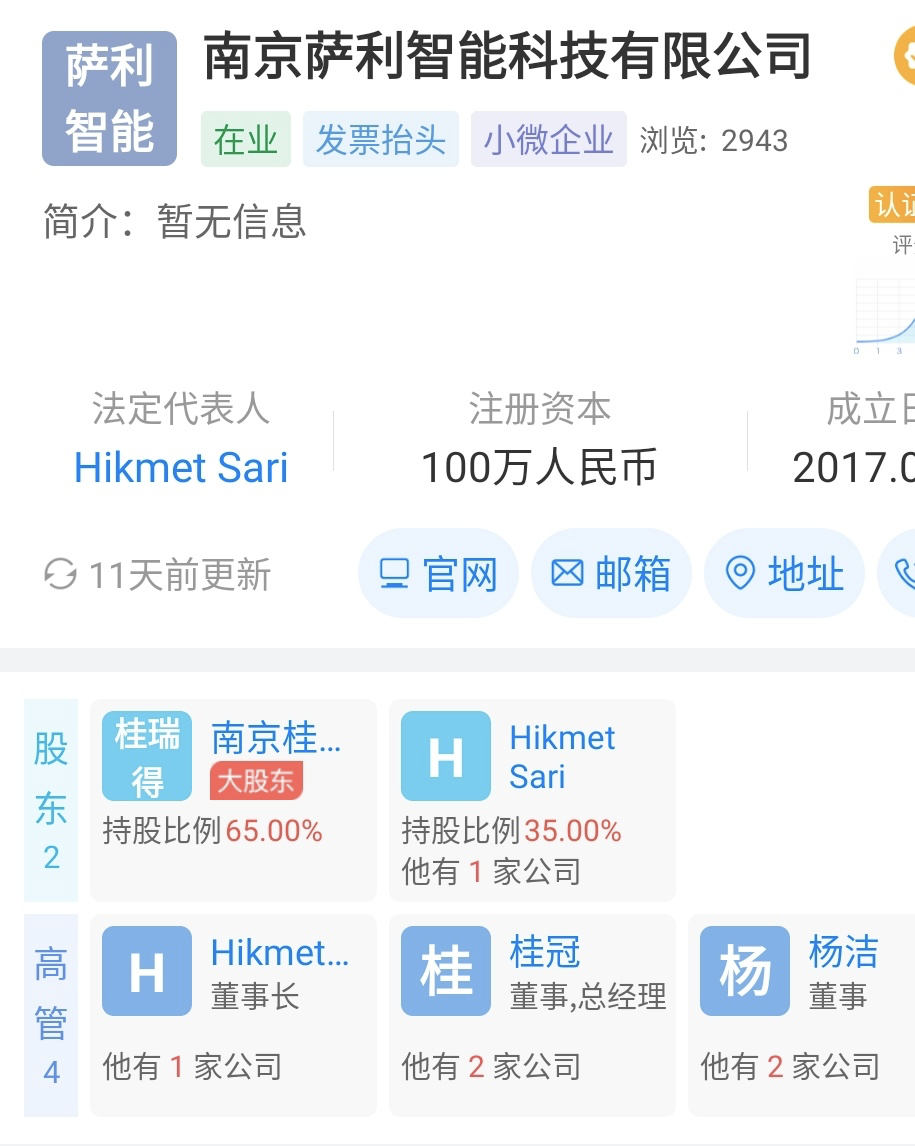
Task: Open the 发票抬头 invoice header chip
Action: [x=380, y=140]
